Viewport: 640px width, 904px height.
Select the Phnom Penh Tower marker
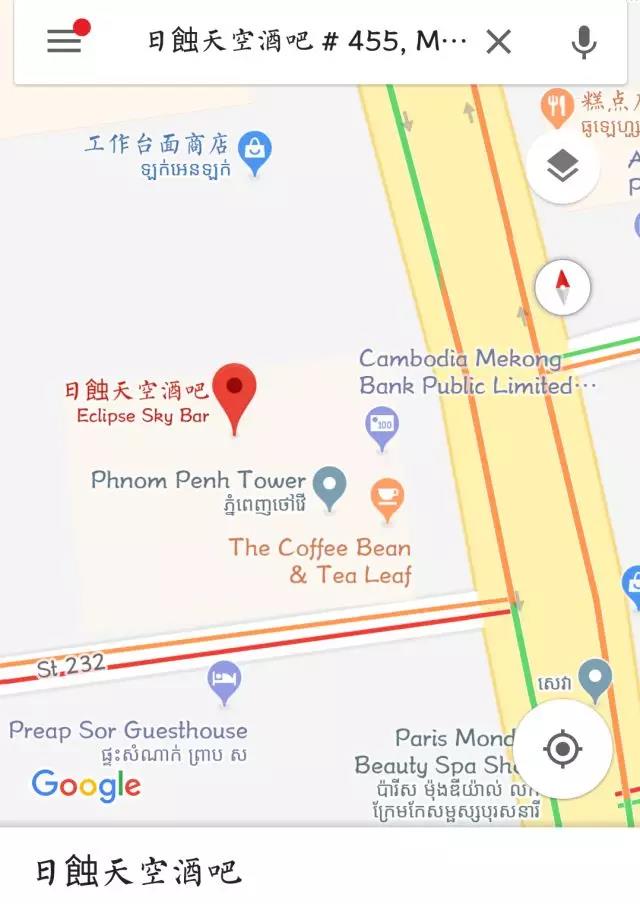coord(329,485)
